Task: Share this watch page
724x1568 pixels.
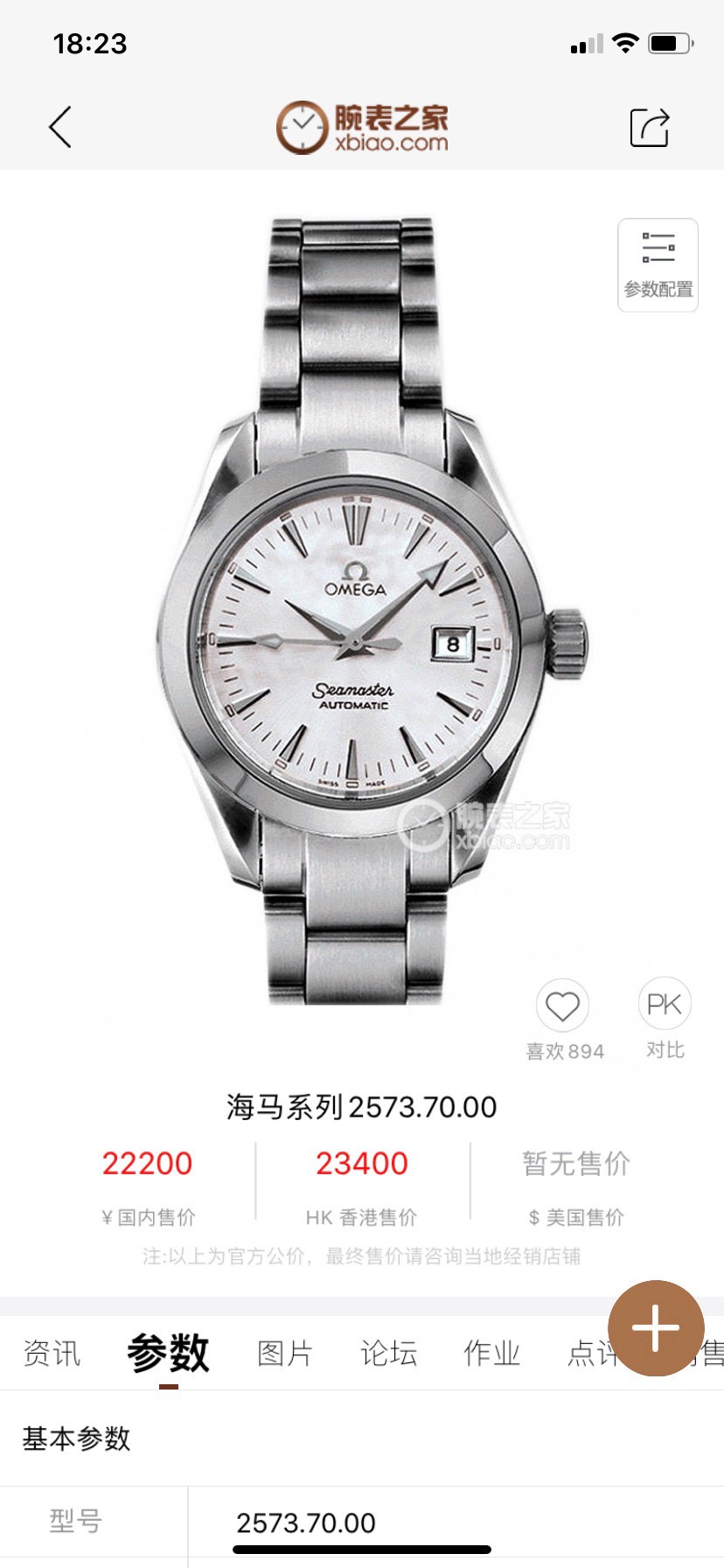Action: (650, 128)
